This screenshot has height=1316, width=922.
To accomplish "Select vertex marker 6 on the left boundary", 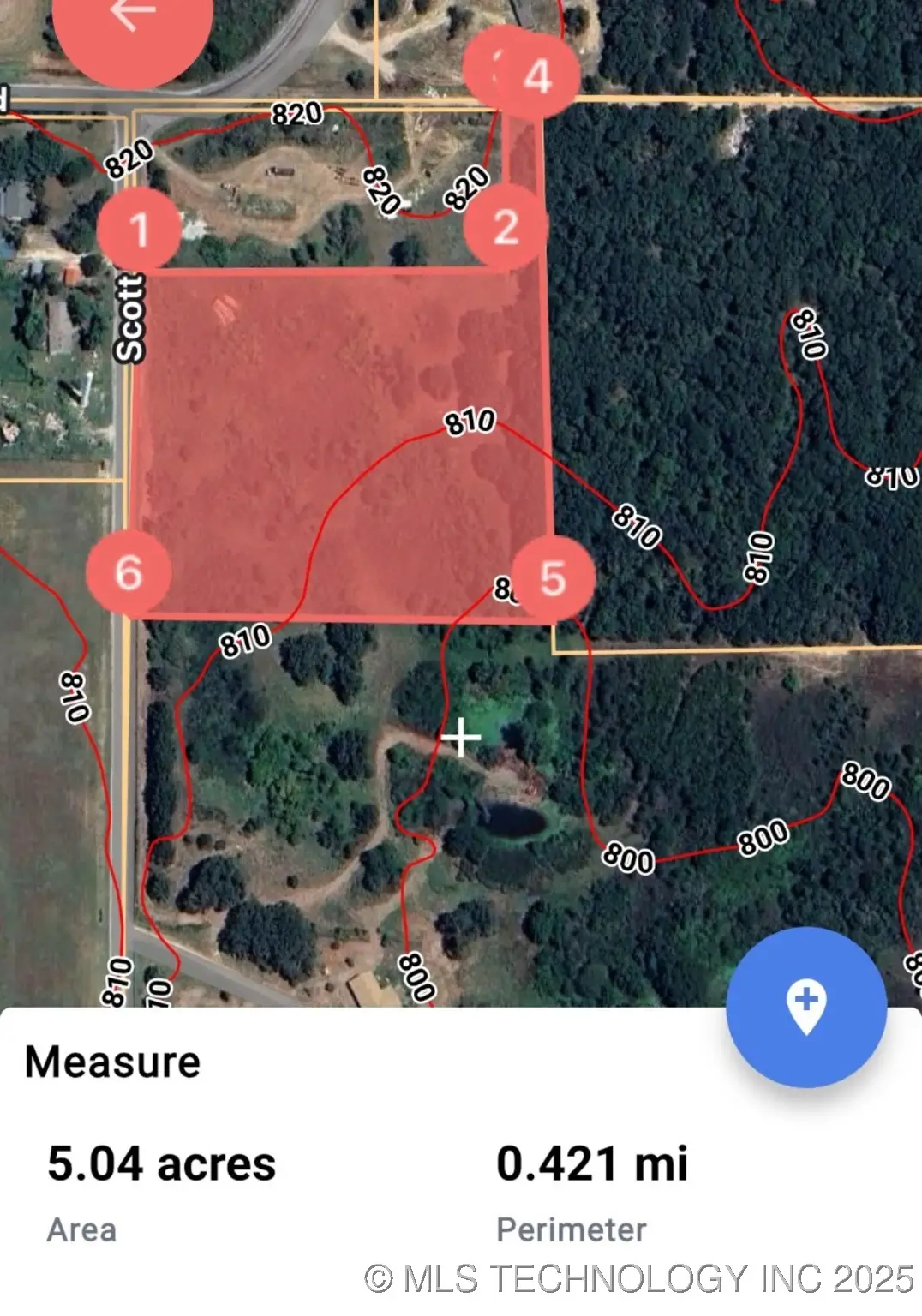I will [x=129, y=572].
